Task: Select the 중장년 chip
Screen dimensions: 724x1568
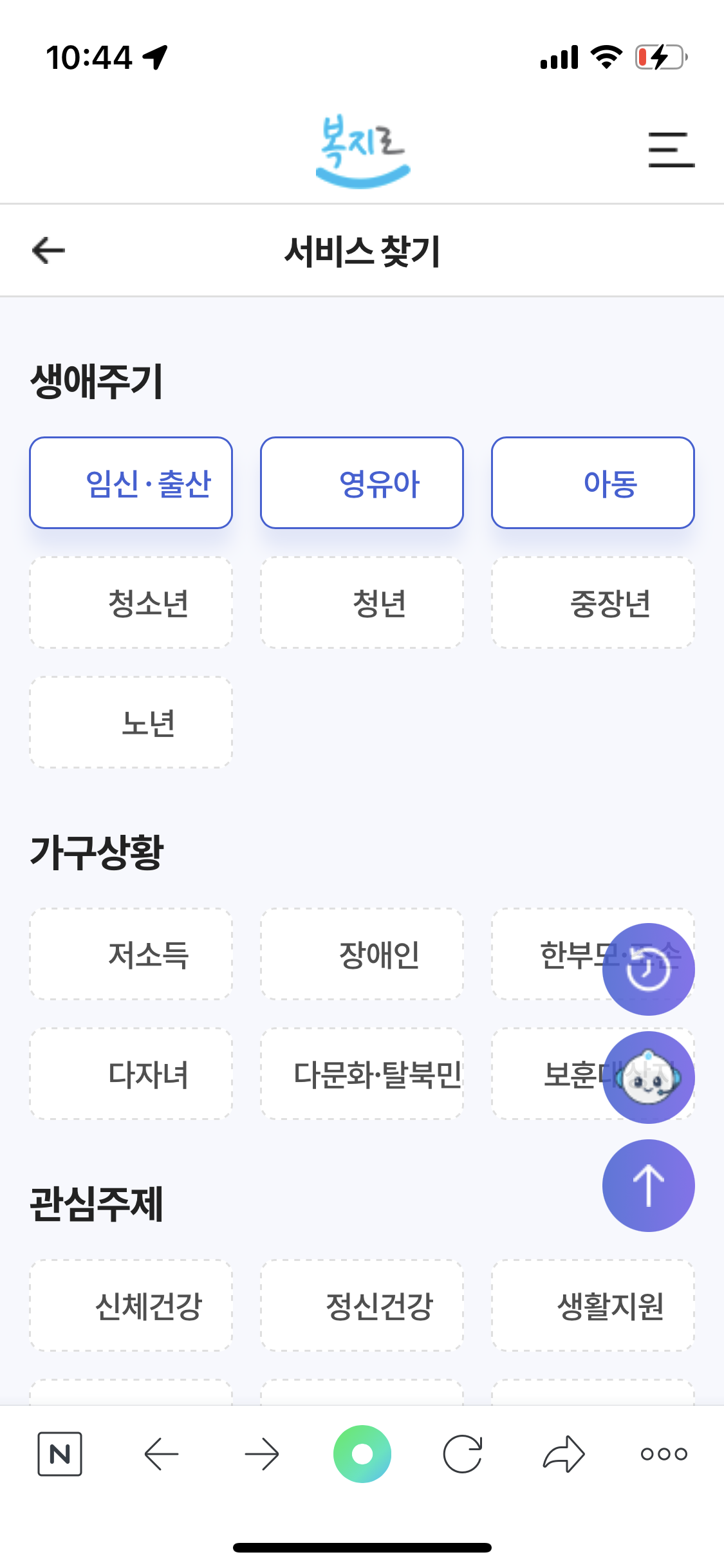Action: click(593, 602)
